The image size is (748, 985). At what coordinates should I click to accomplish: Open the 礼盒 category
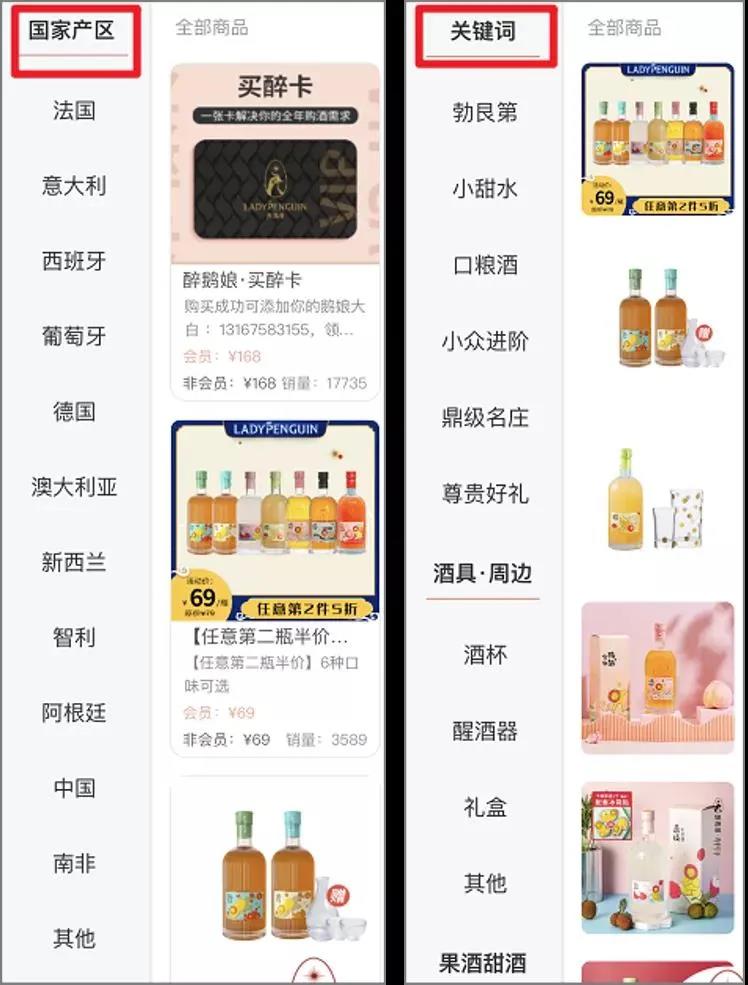[485, 807]
